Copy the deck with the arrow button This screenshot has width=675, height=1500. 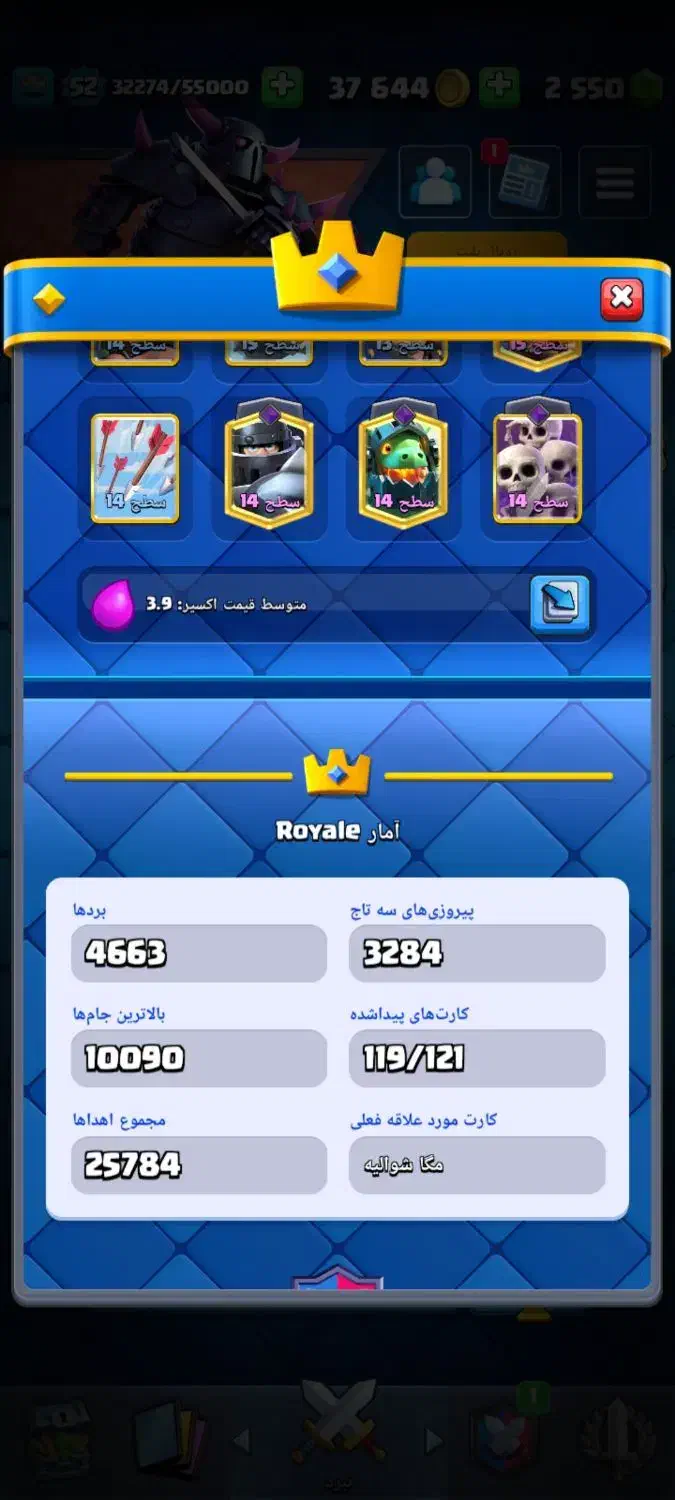coord(559,604)
